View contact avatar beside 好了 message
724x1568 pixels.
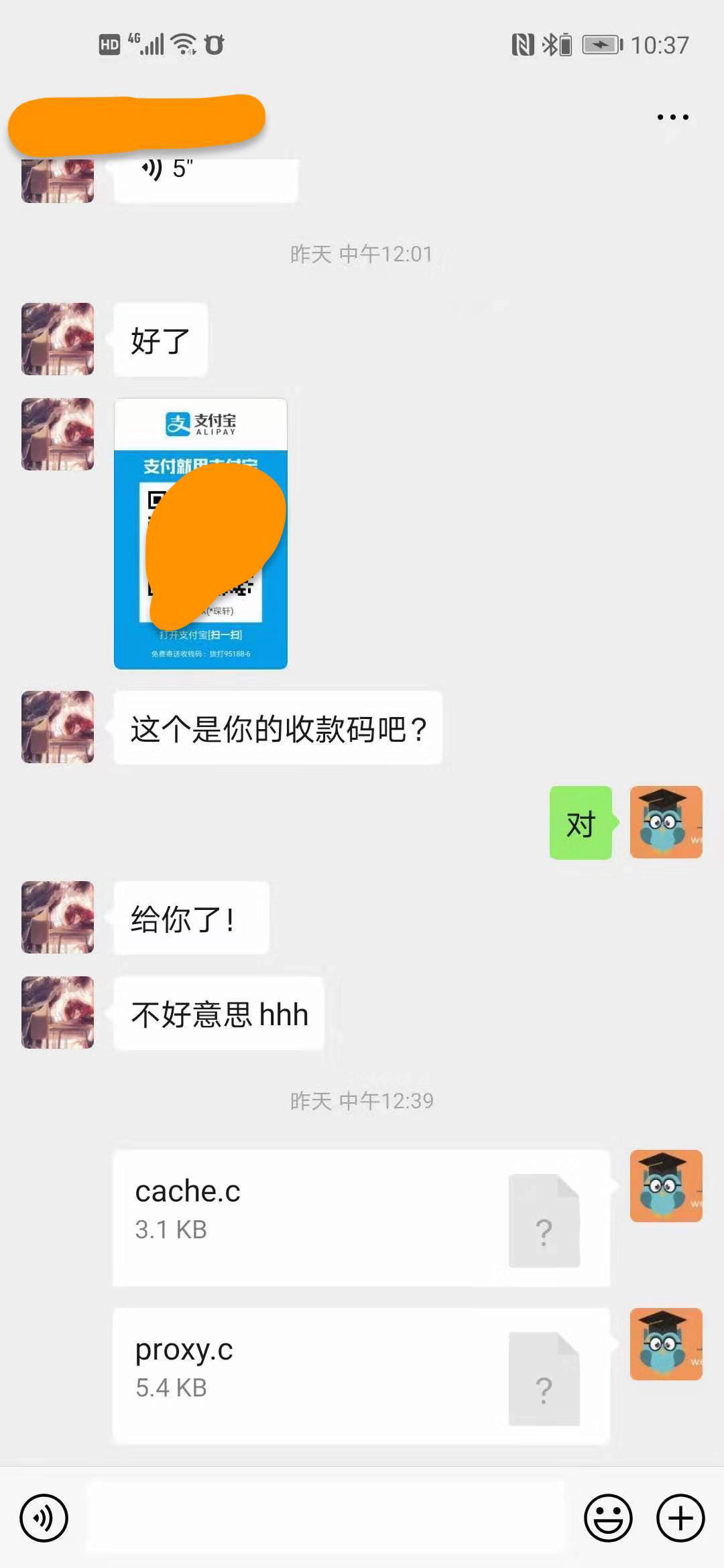[x=58, y=339]
